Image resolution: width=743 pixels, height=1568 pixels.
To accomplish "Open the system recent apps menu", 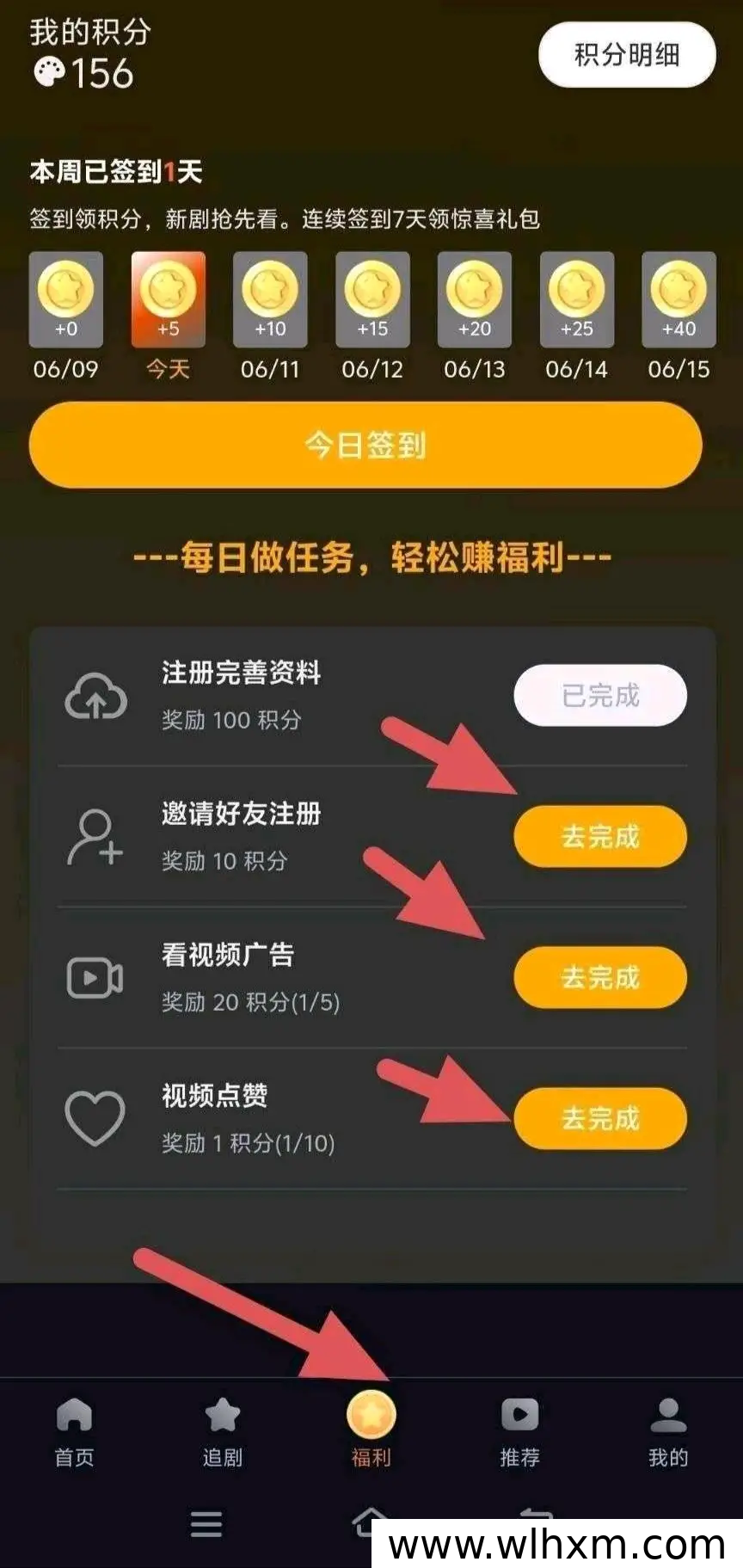I will pyautogui.click(x=206, y=1524).
